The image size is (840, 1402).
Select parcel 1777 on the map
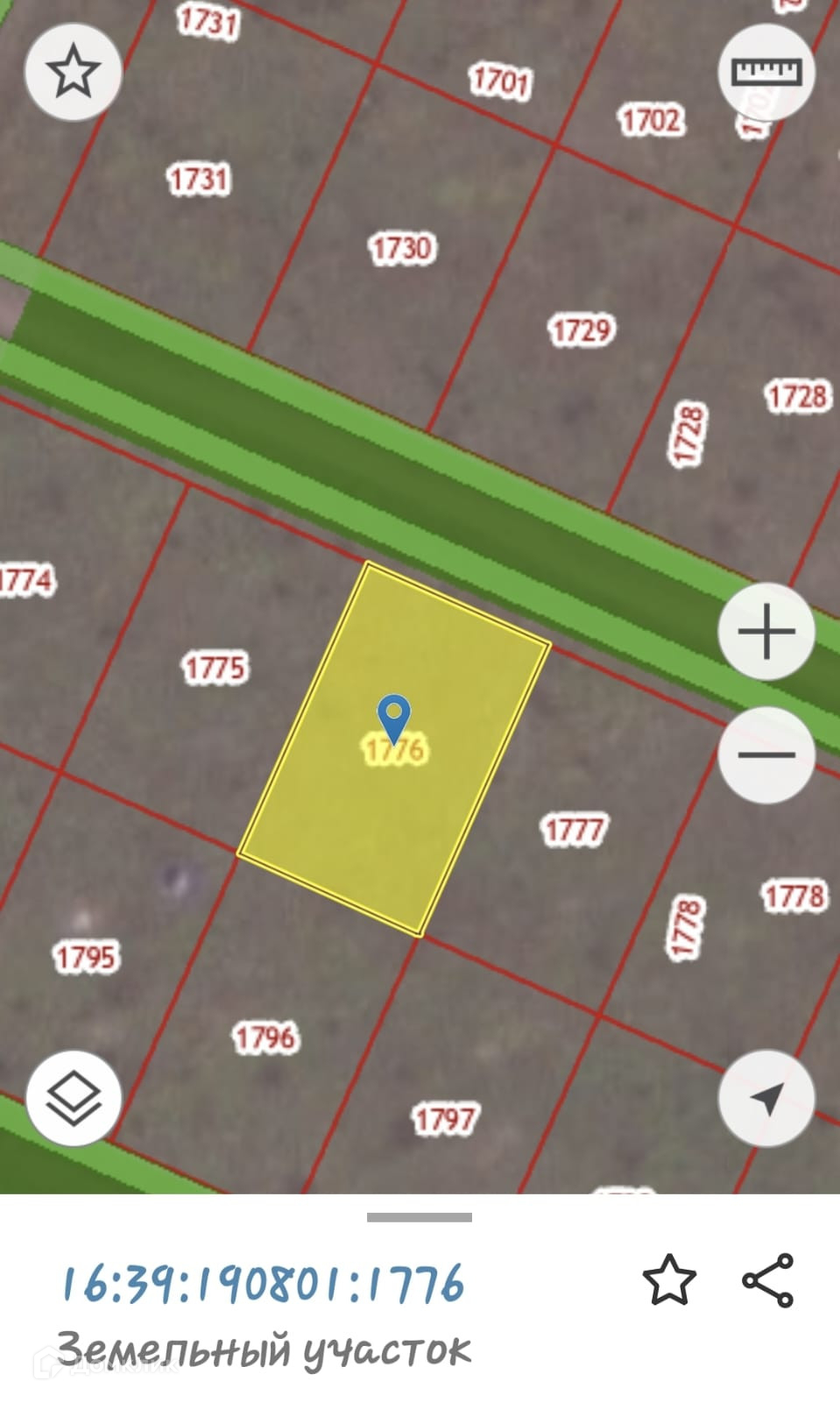point(574,829)
